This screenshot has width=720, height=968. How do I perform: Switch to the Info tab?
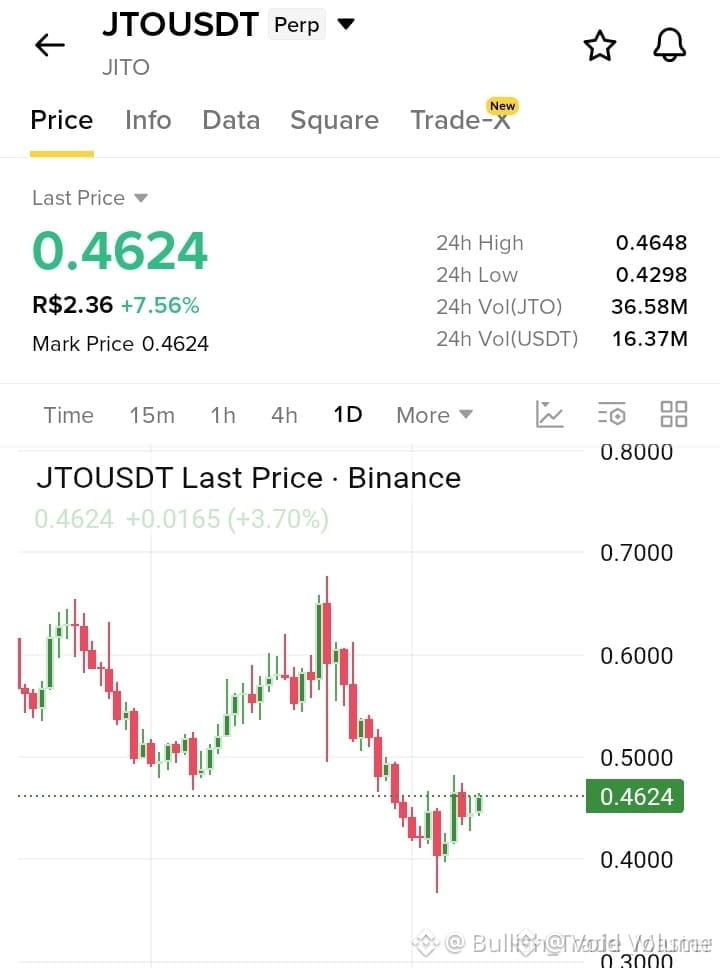(x=148, y=120)
